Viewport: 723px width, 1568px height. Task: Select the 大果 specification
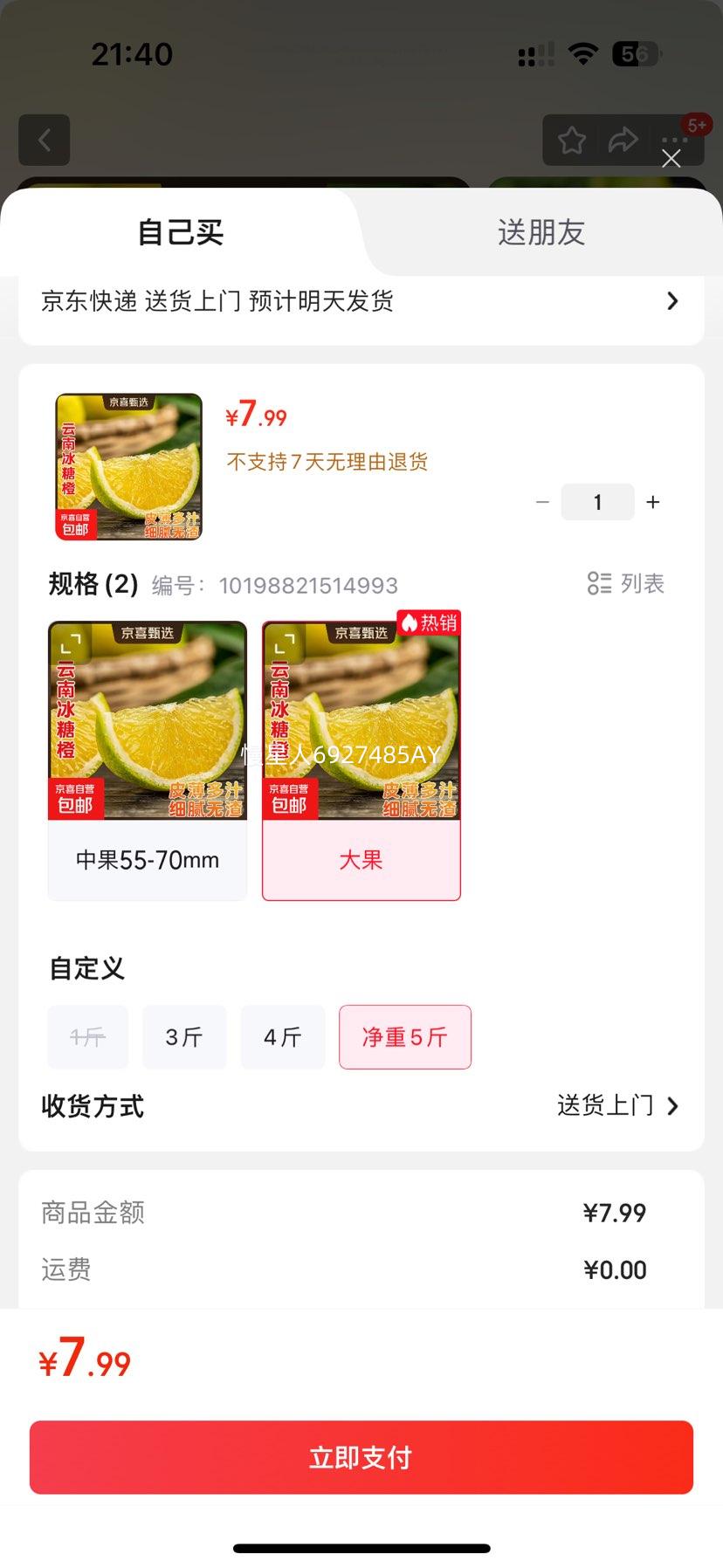pyautogui.click(x=361, y=760)
